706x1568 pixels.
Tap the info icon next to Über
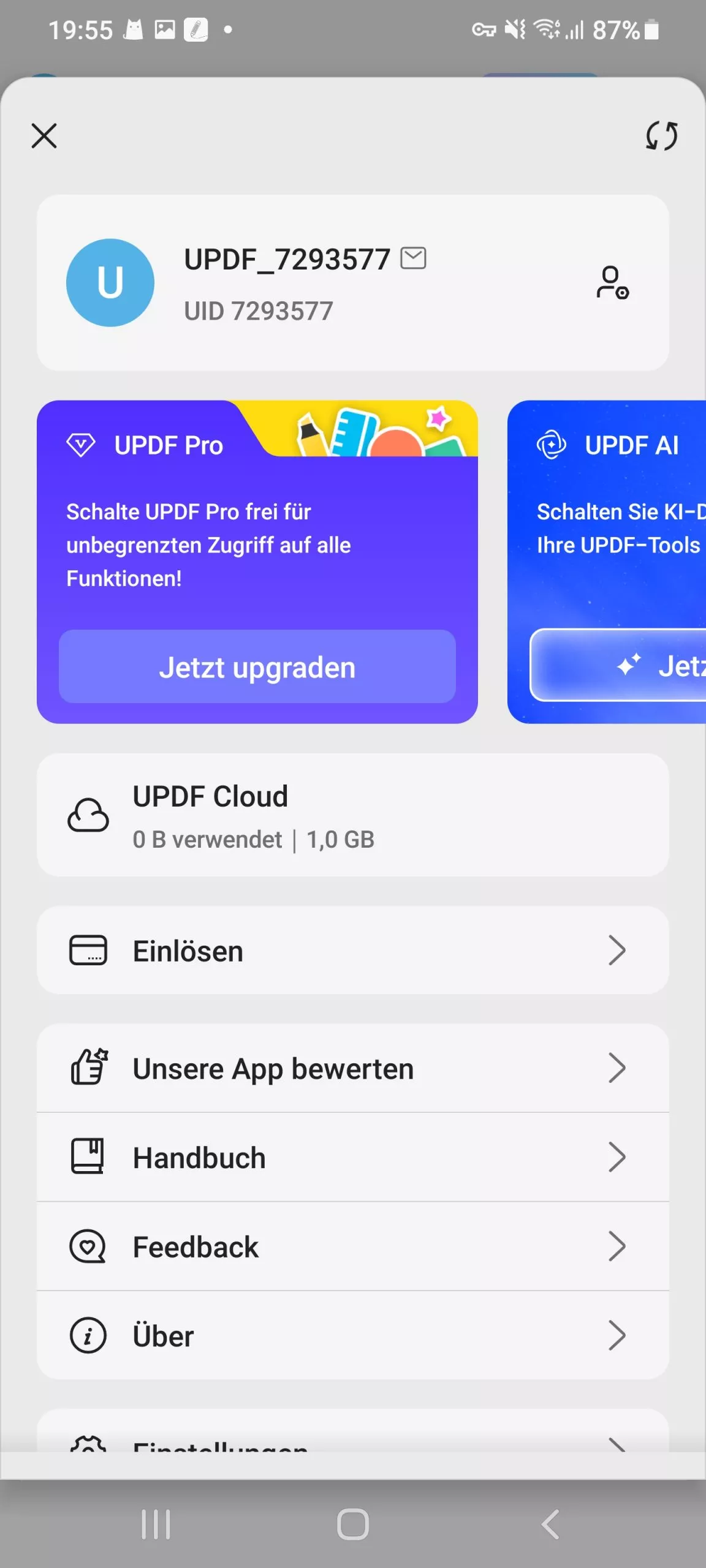(88, 1336)
